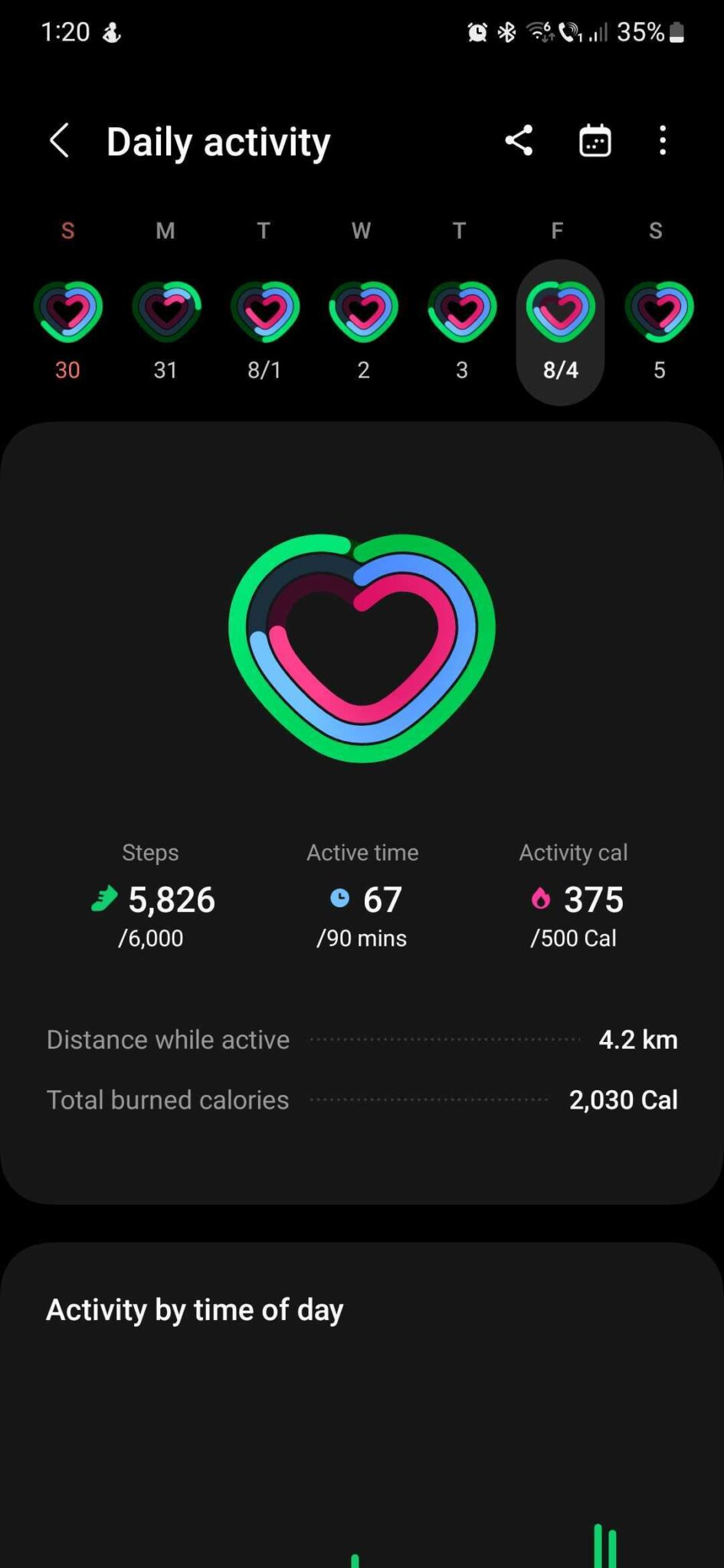
Task: Select the blue clock Active time icon
Action: coord(337,899)
